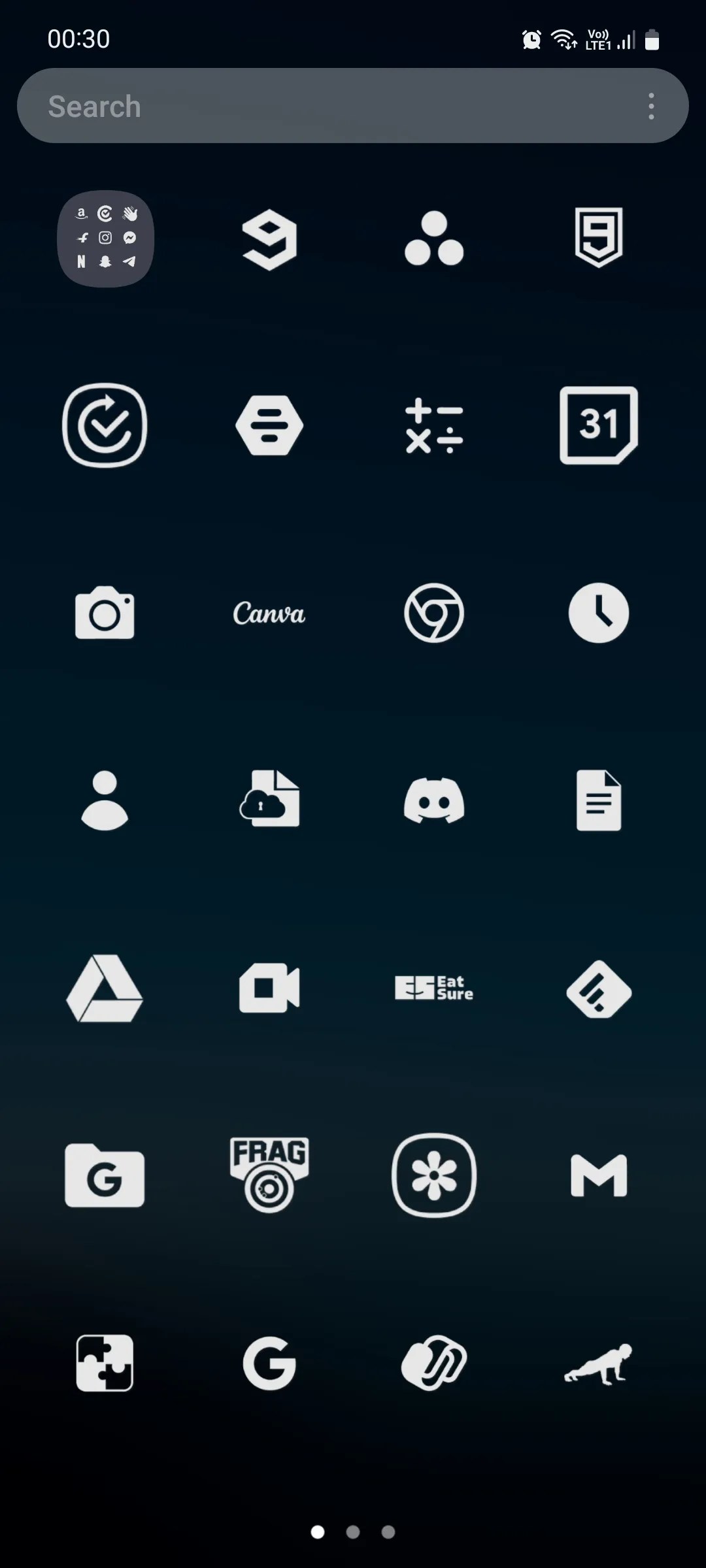The height and width of the screenshot is (1568, 706).
Task: Open the Calculator app
Action: [x=434, y=425]
